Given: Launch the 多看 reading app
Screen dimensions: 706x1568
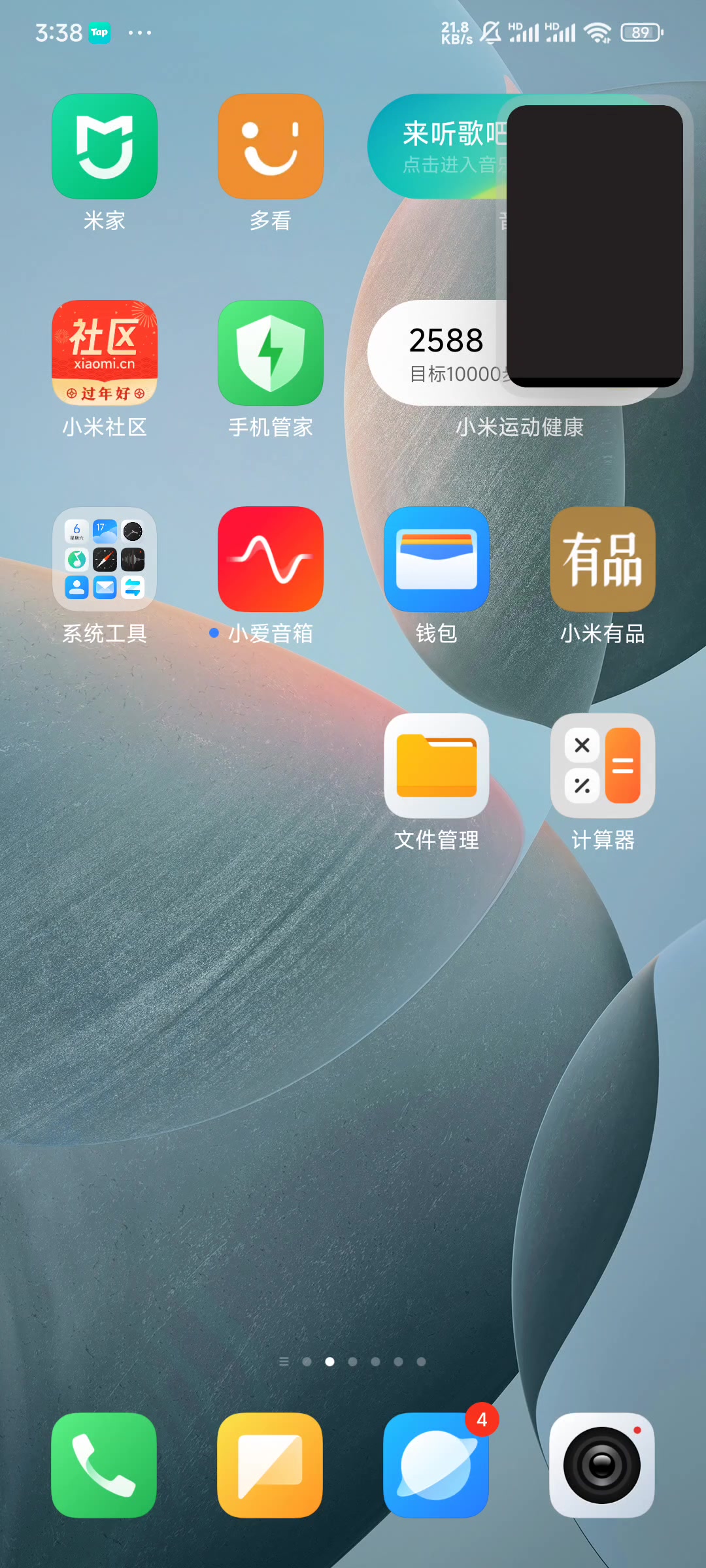Looking at the screenshot, I should pos(270,146).
